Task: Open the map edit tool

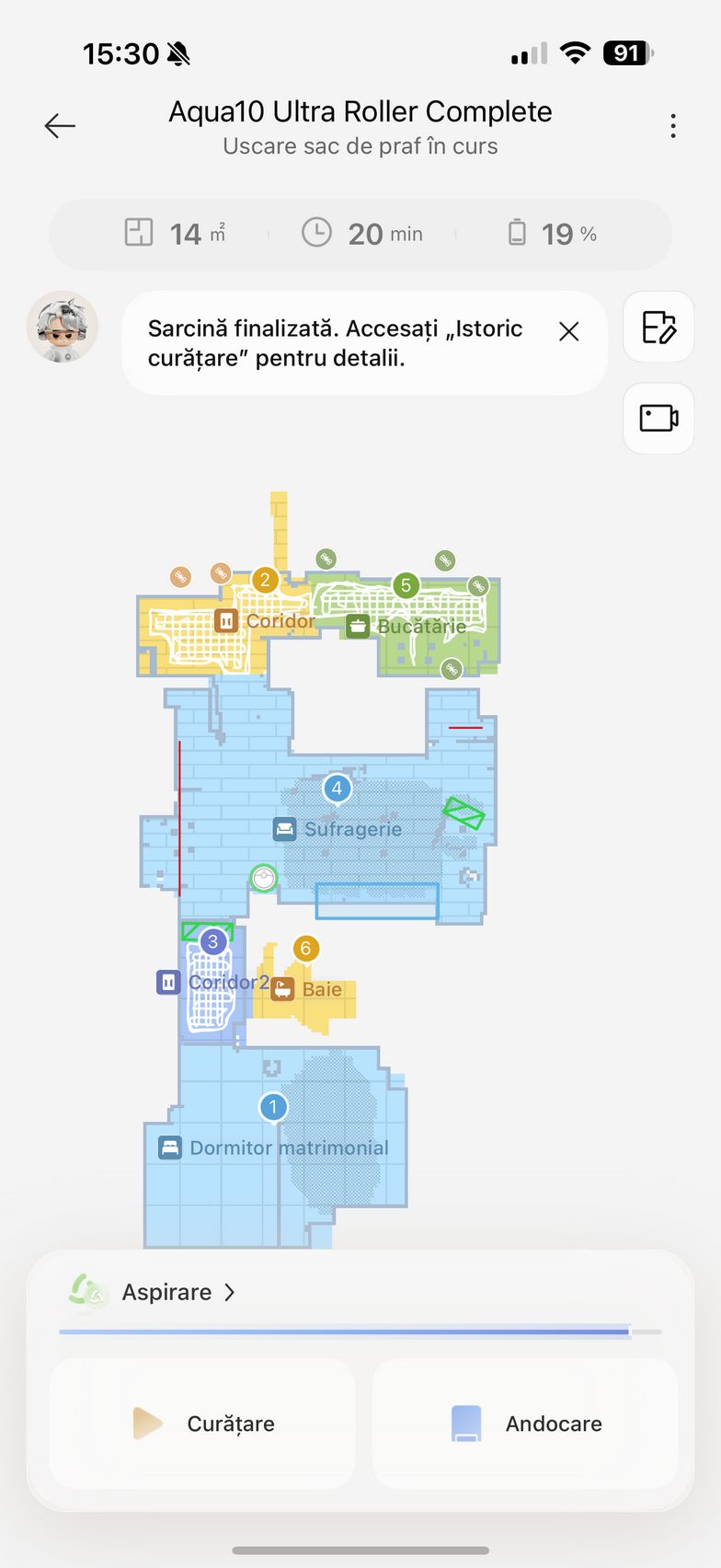Action: pos(658,328)
